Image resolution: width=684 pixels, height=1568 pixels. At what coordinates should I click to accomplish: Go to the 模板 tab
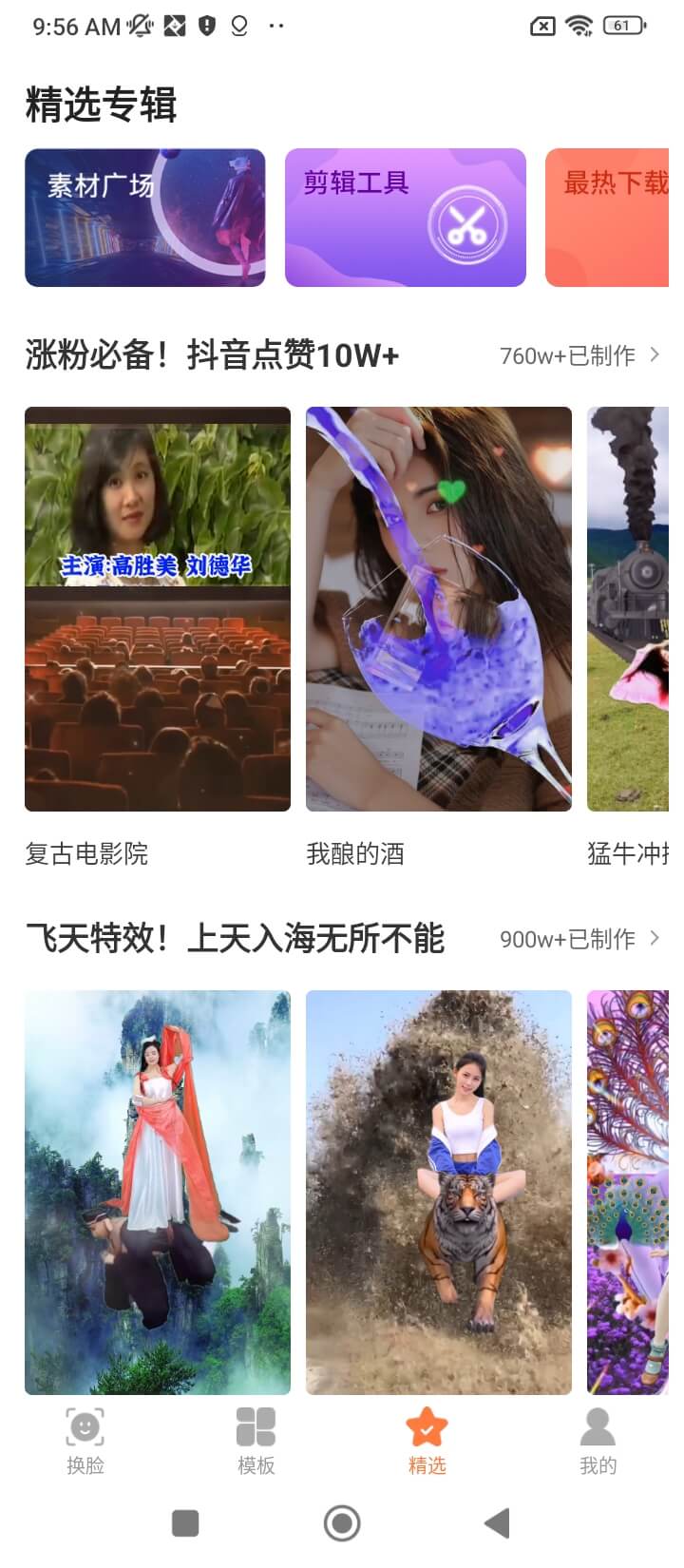click(256, 1441)
